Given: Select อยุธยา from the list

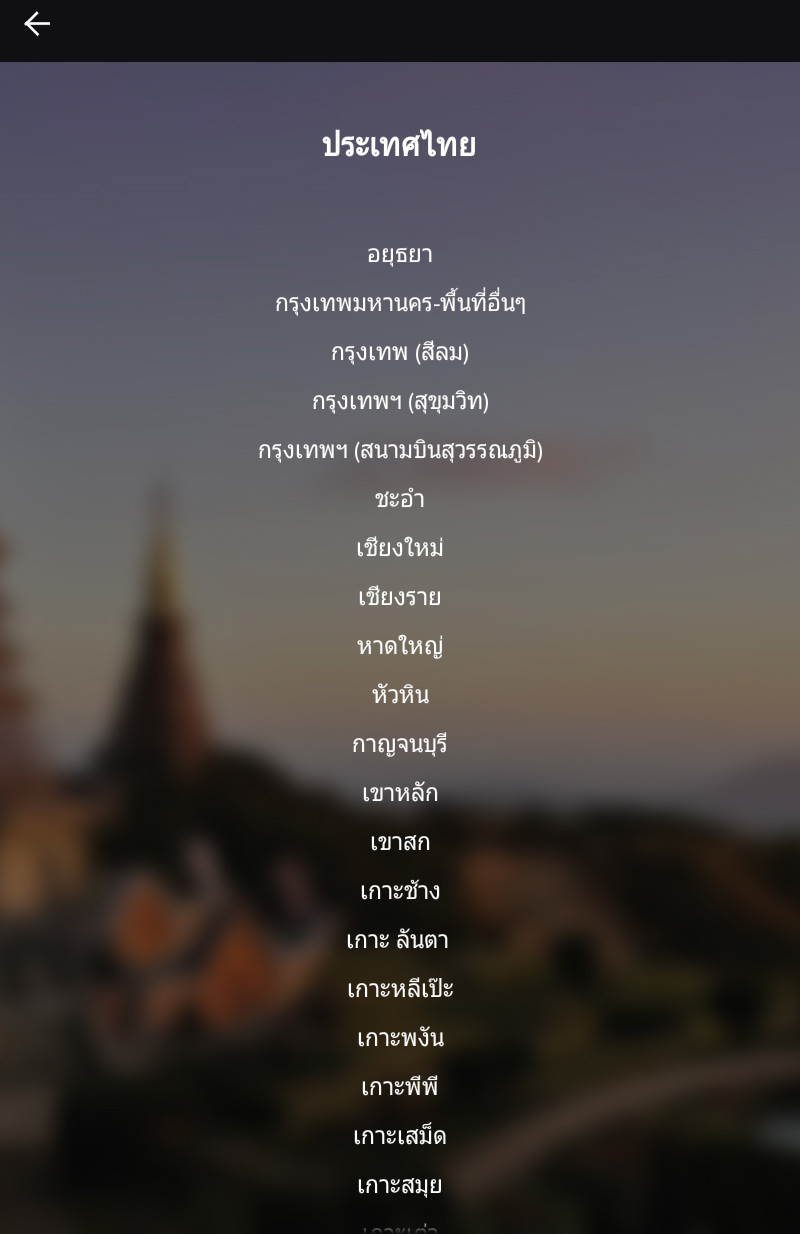Looking at the screenshot, I should coord(399,255).
